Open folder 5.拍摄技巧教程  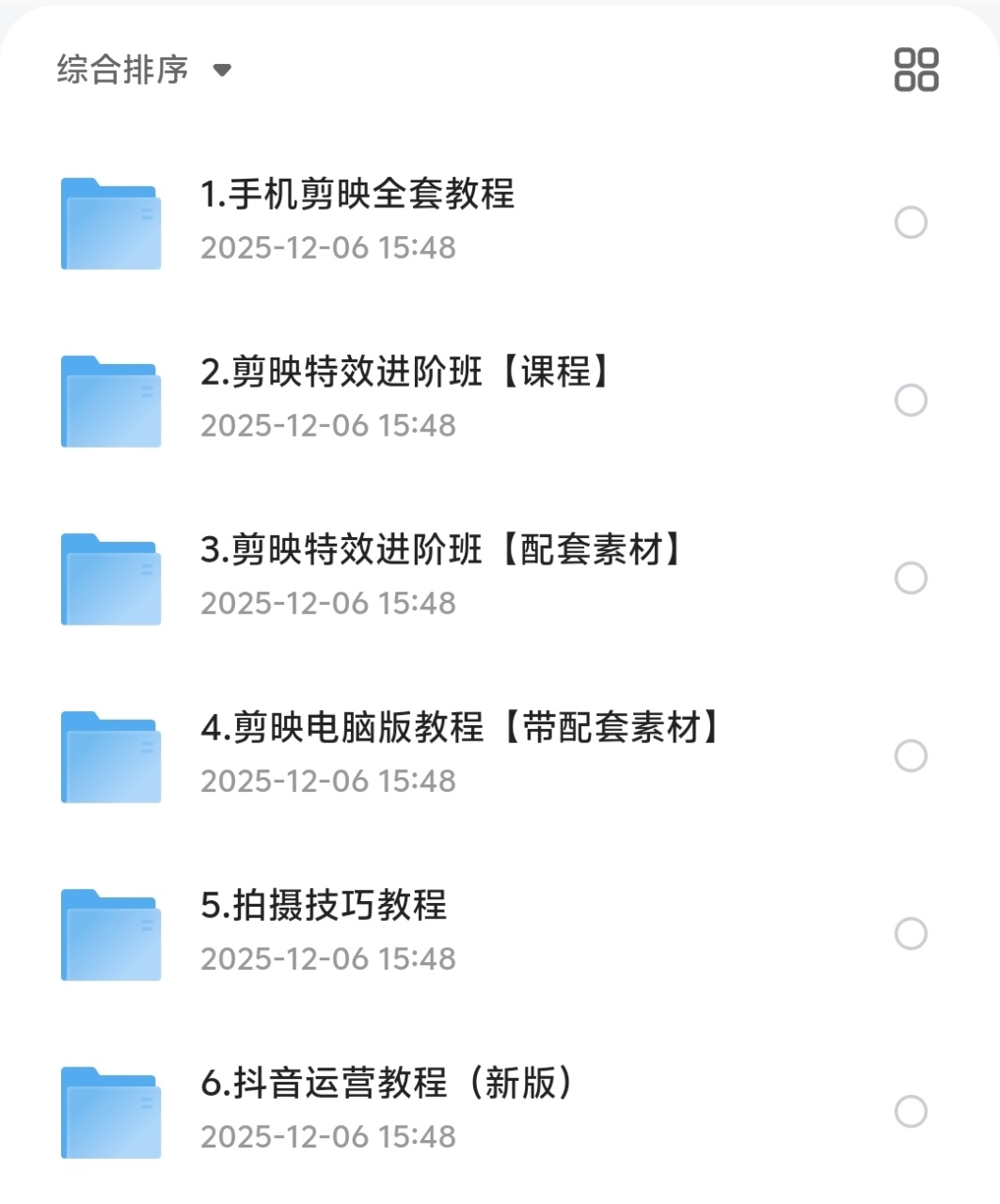(324, 906)
